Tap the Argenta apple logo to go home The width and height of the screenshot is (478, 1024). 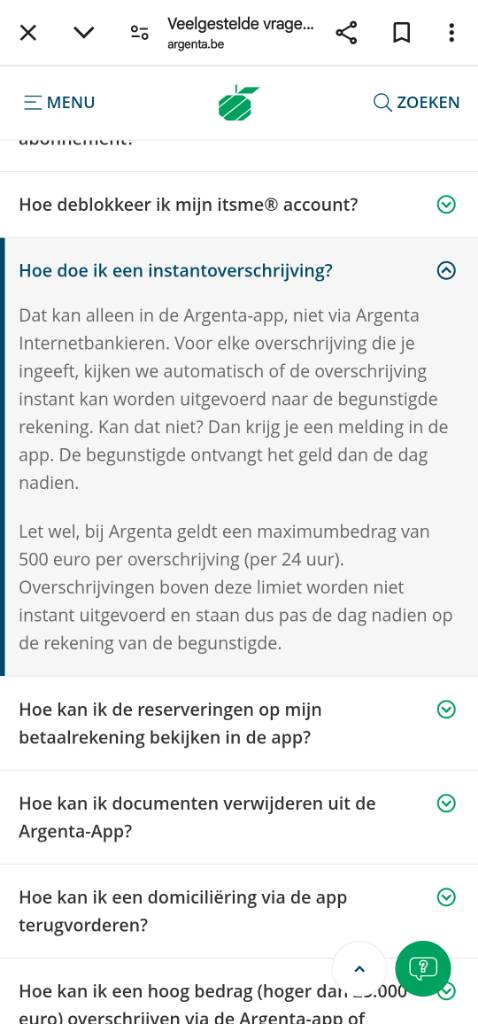(x=238, y=103)
